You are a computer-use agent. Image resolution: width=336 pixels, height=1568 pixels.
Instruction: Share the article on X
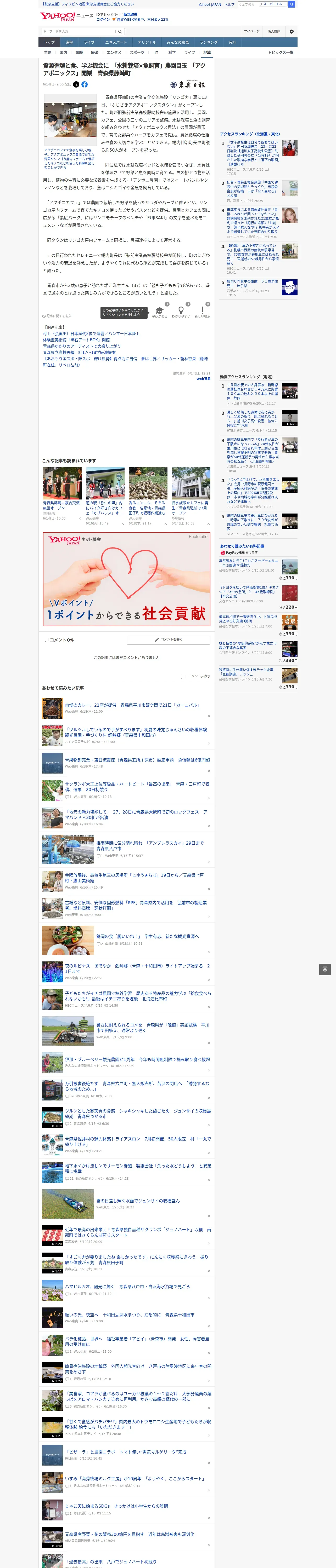pyautogui.click(x=76, y=85)
